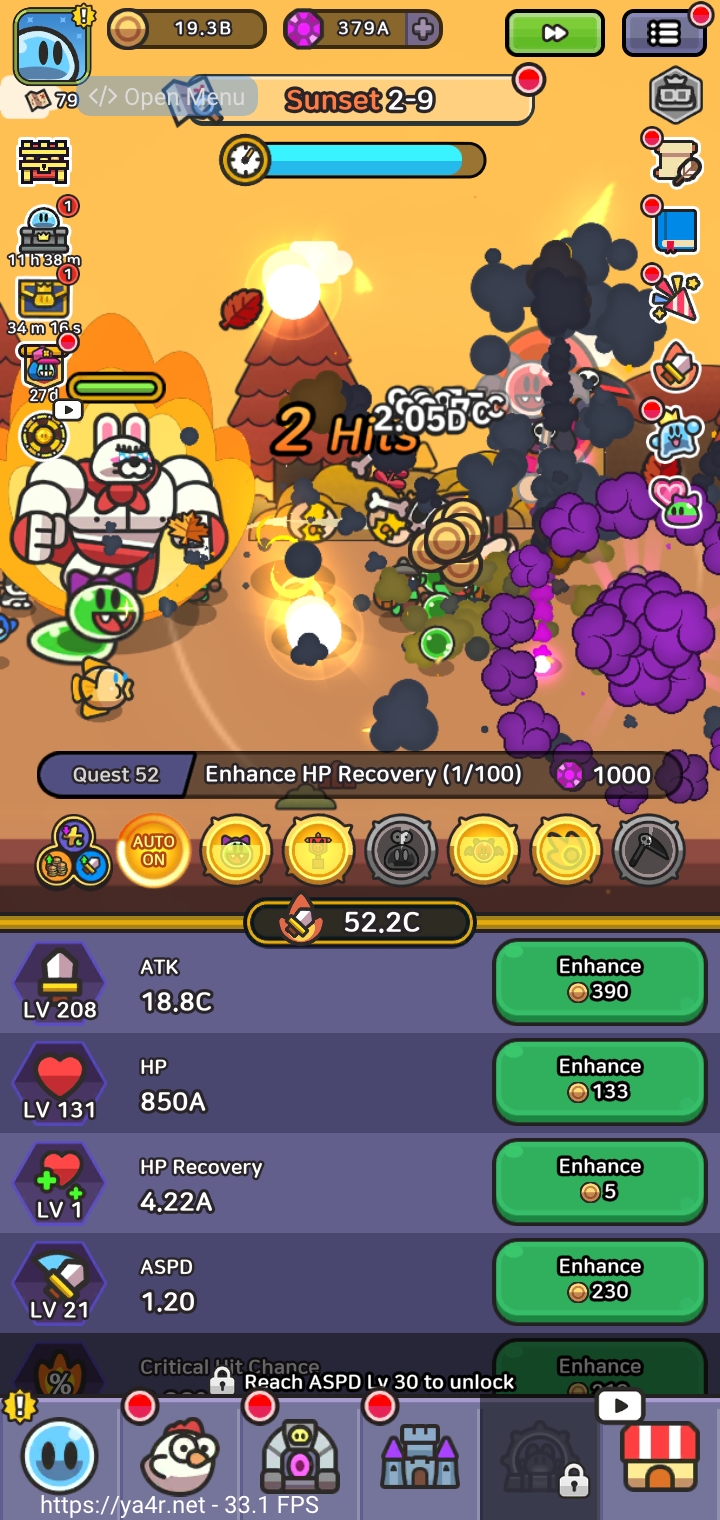The width and height of the screenshot is (720, 1520).
Task: Switch to the chicken pet tab
Action: (x=180, y=1456)
